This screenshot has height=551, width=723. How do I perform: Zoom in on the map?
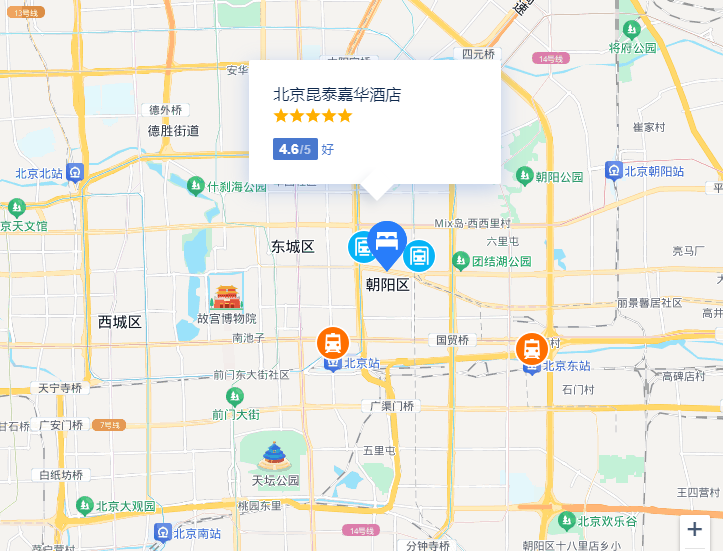[695, 529]
